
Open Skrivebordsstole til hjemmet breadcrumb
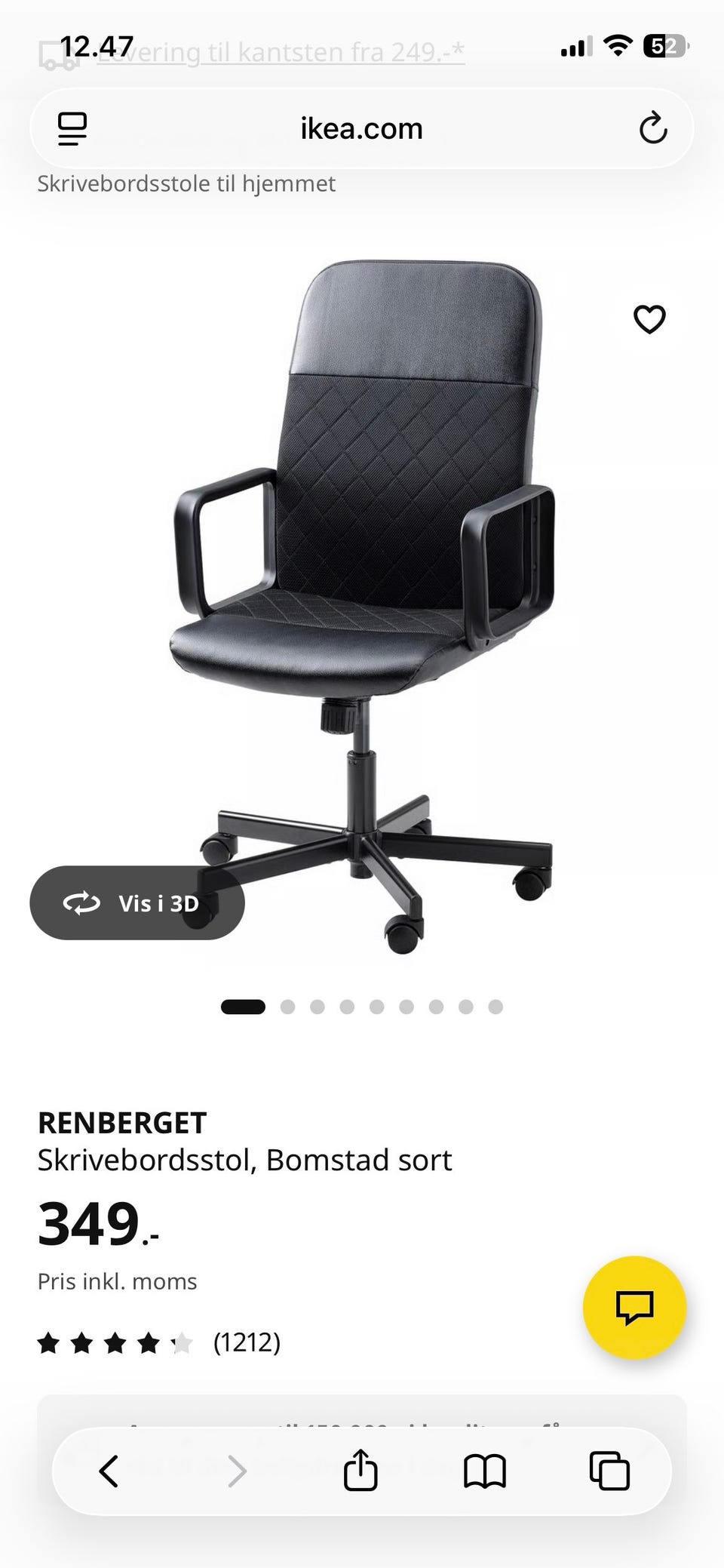pos(186,183)
